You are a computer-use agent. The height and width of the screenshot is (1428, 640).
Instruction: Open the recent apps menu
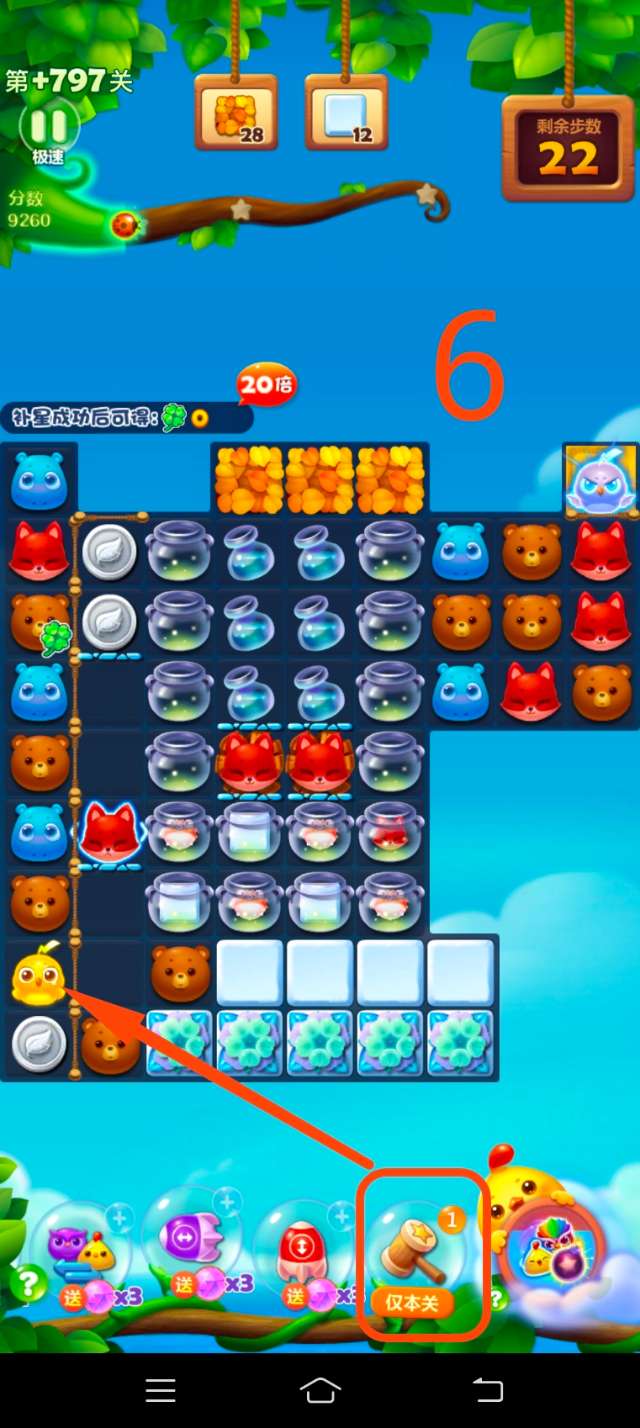tap(160, 1390)
